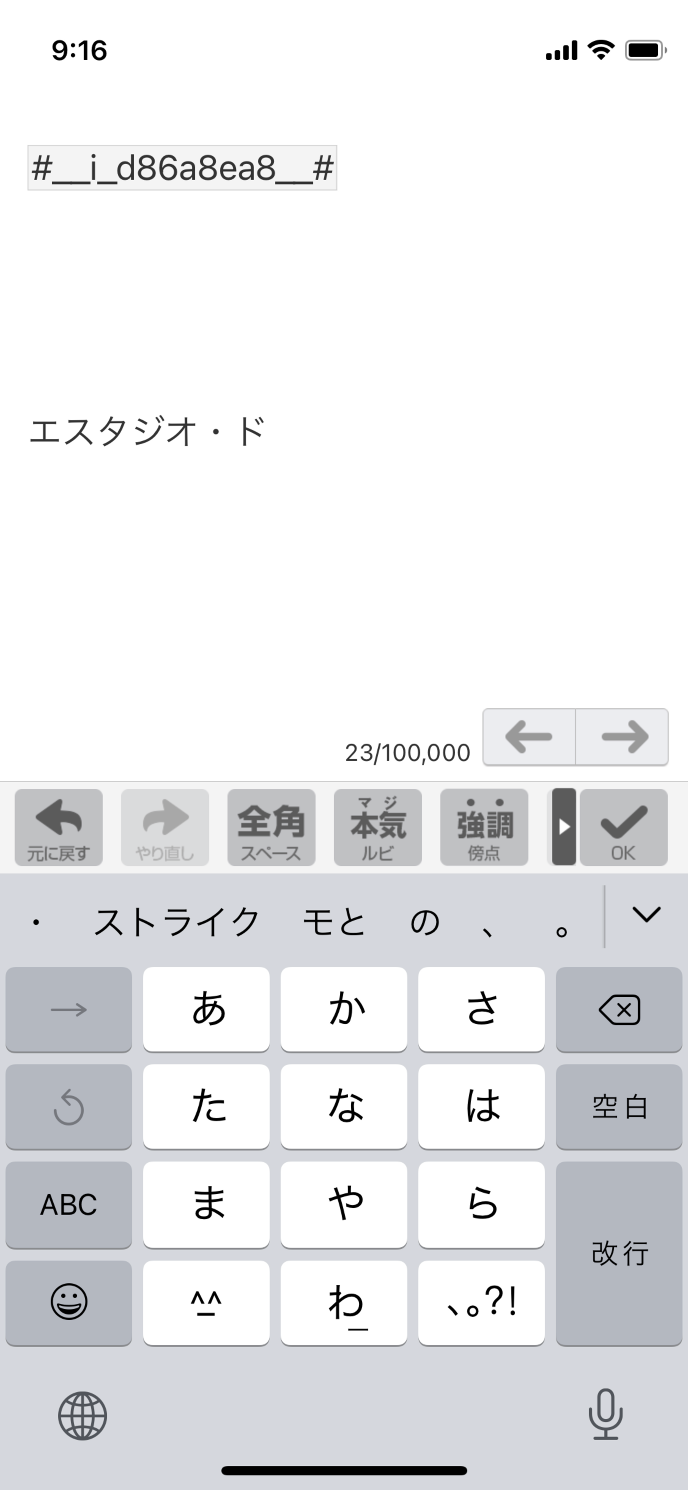Add ruby text with the ルビ button
Image resolution: width=688 pixels, height=1490 pixels.
(x=378, y=827)
